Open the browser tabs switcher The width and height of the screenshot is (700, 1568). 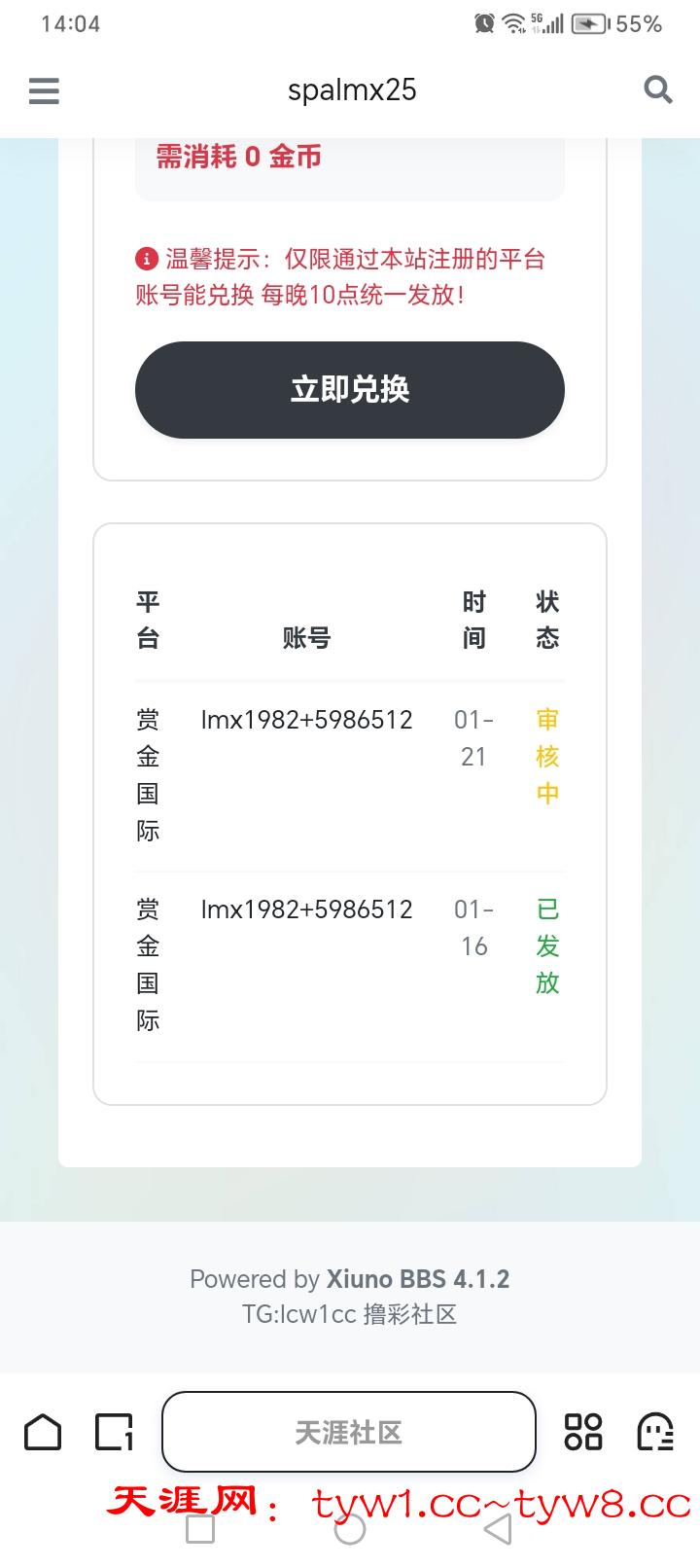tap(114, 1432)
